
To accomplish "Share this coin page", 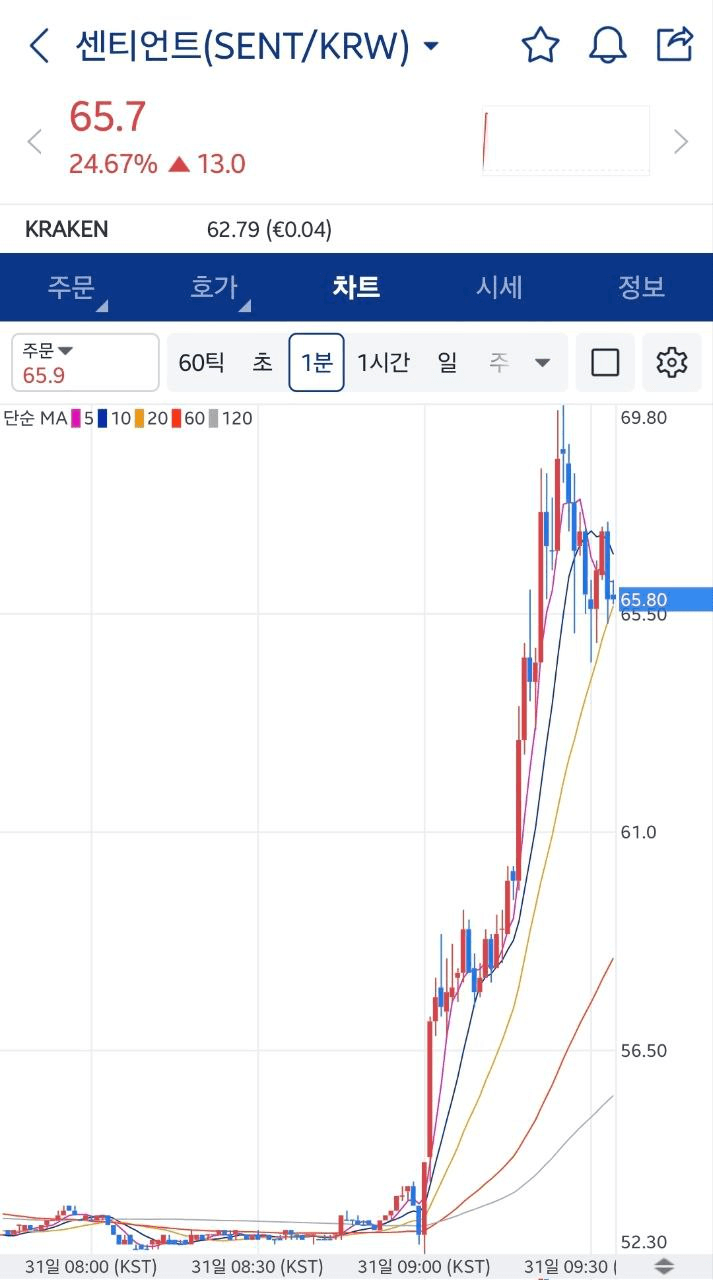I will 674,45.
